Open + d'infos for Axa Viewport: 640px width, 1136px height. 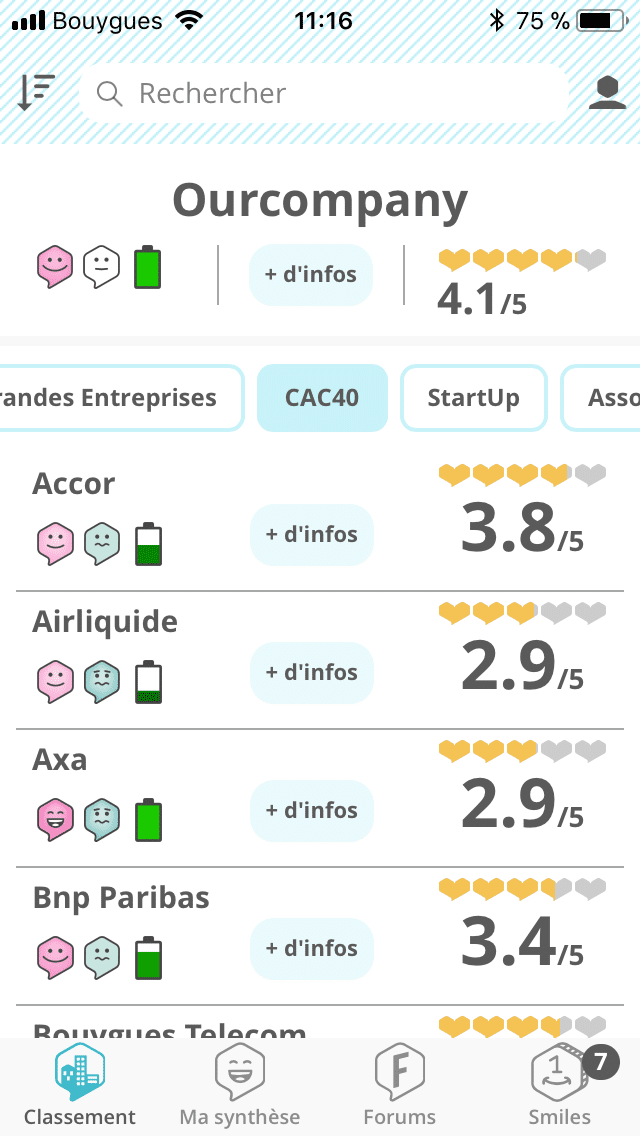point(312,810)
